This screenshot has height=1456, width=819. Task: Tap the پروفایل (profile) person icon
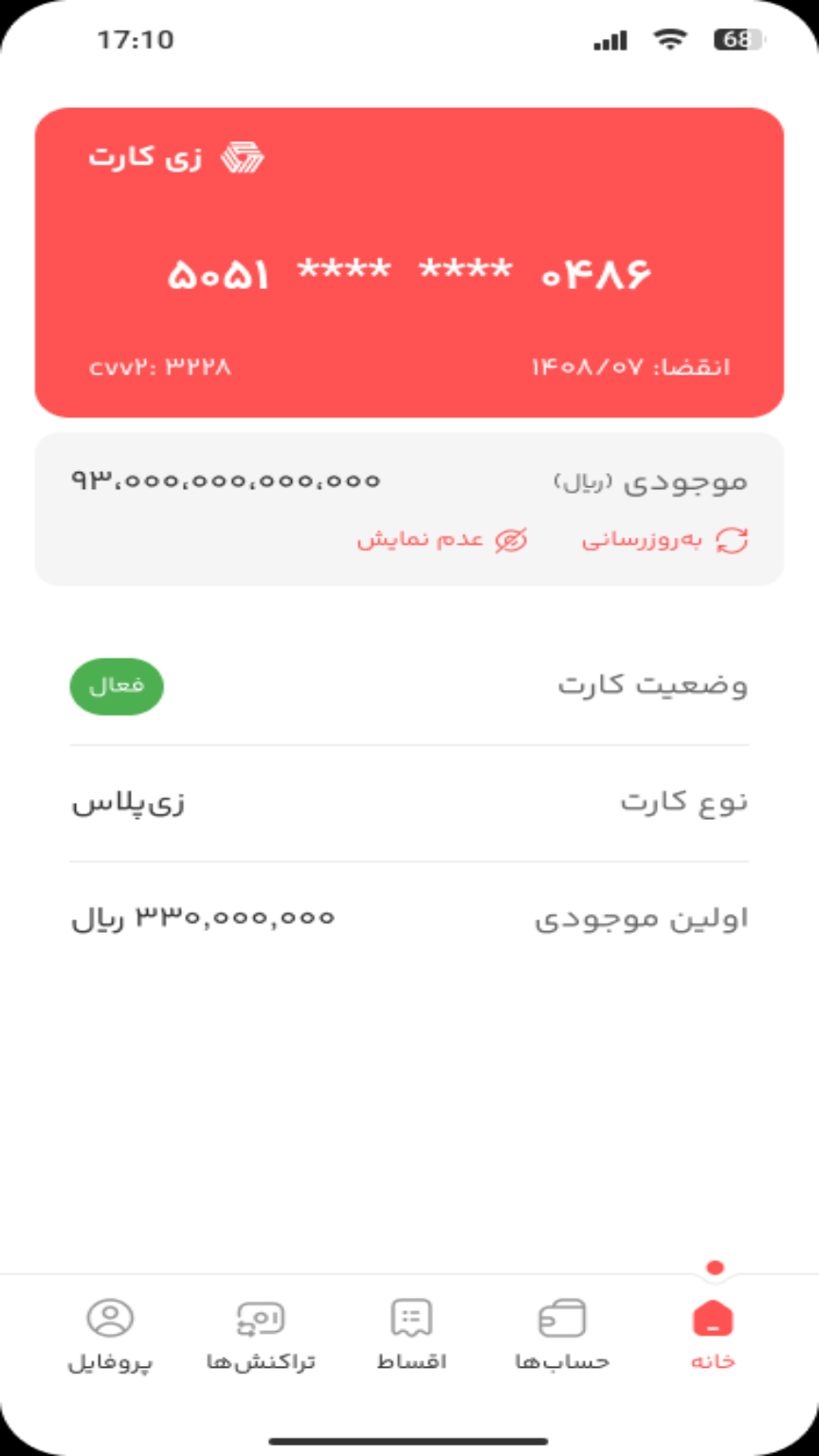click(109, 1316)
